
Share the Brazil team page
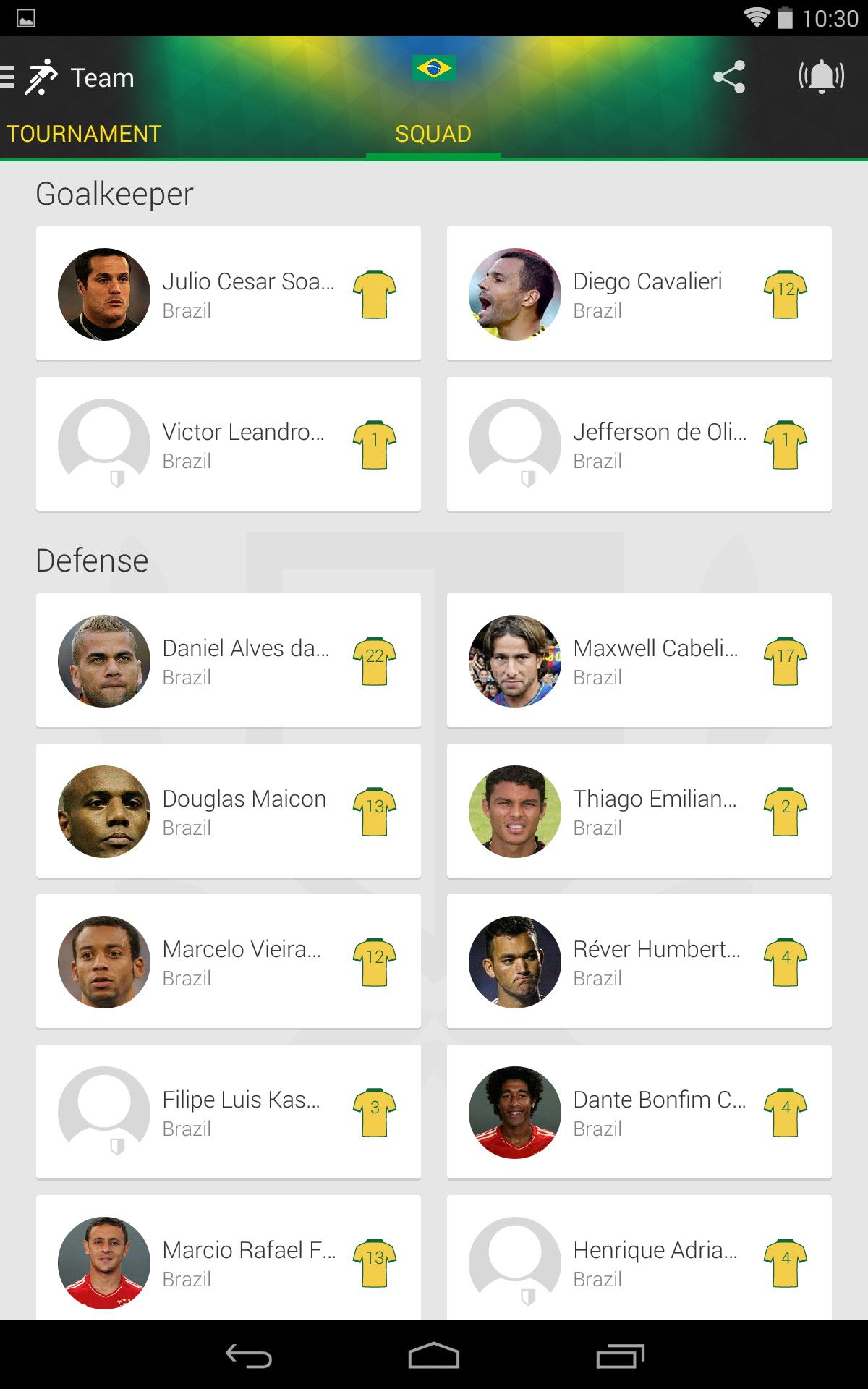tap(728, 77)
